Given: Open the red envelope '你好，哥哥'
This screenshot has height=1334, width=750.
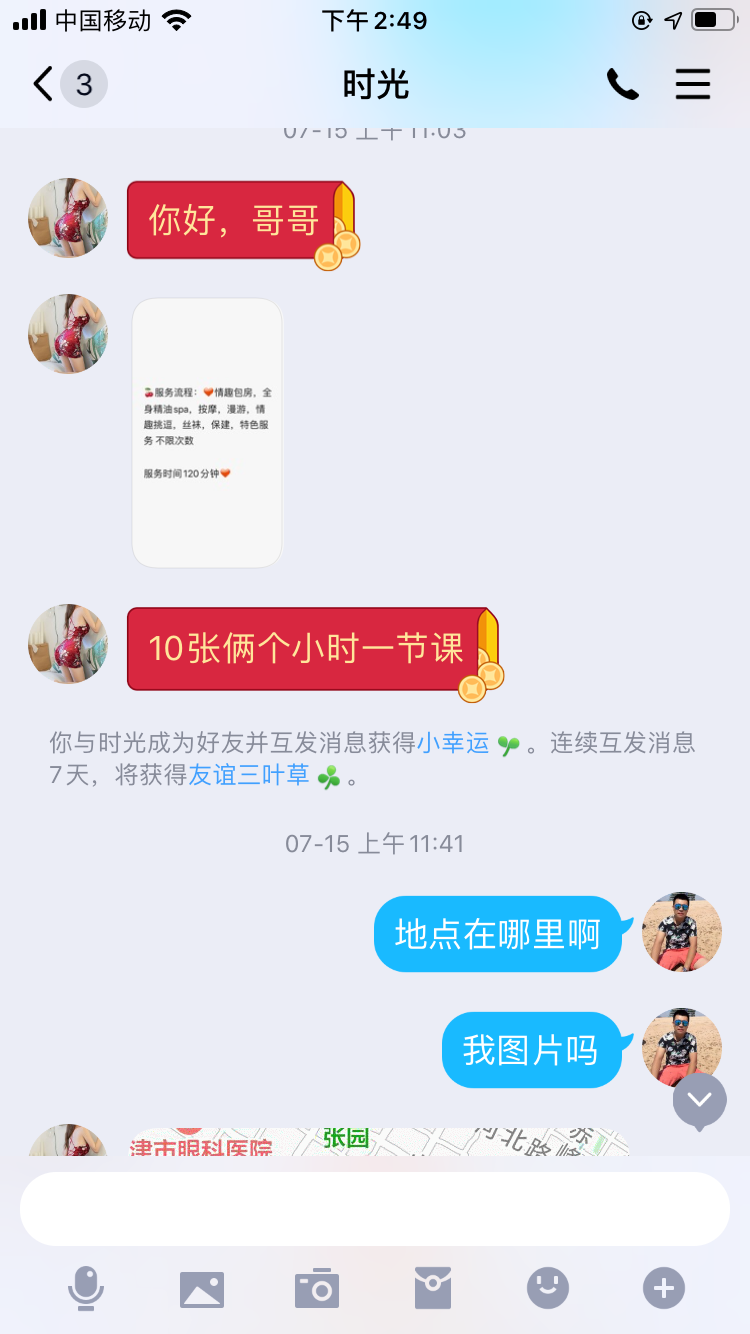Looking at the screenshot, I should 240,218.
